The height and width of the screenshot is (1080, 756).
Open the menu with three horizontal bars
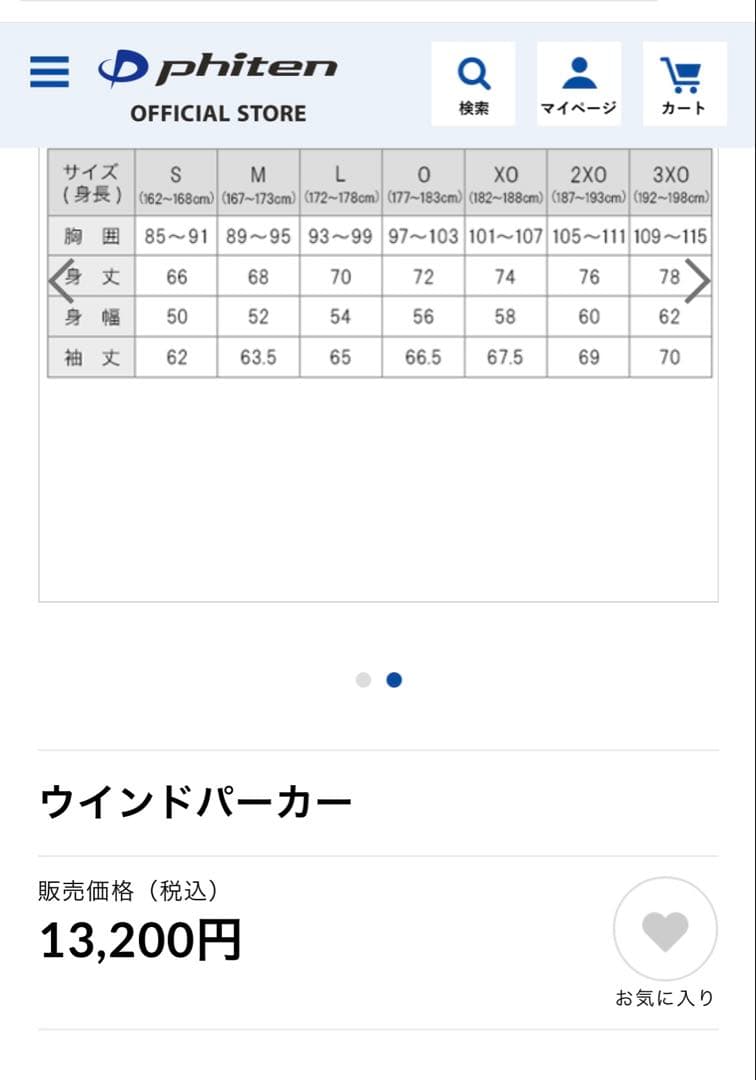49,72
